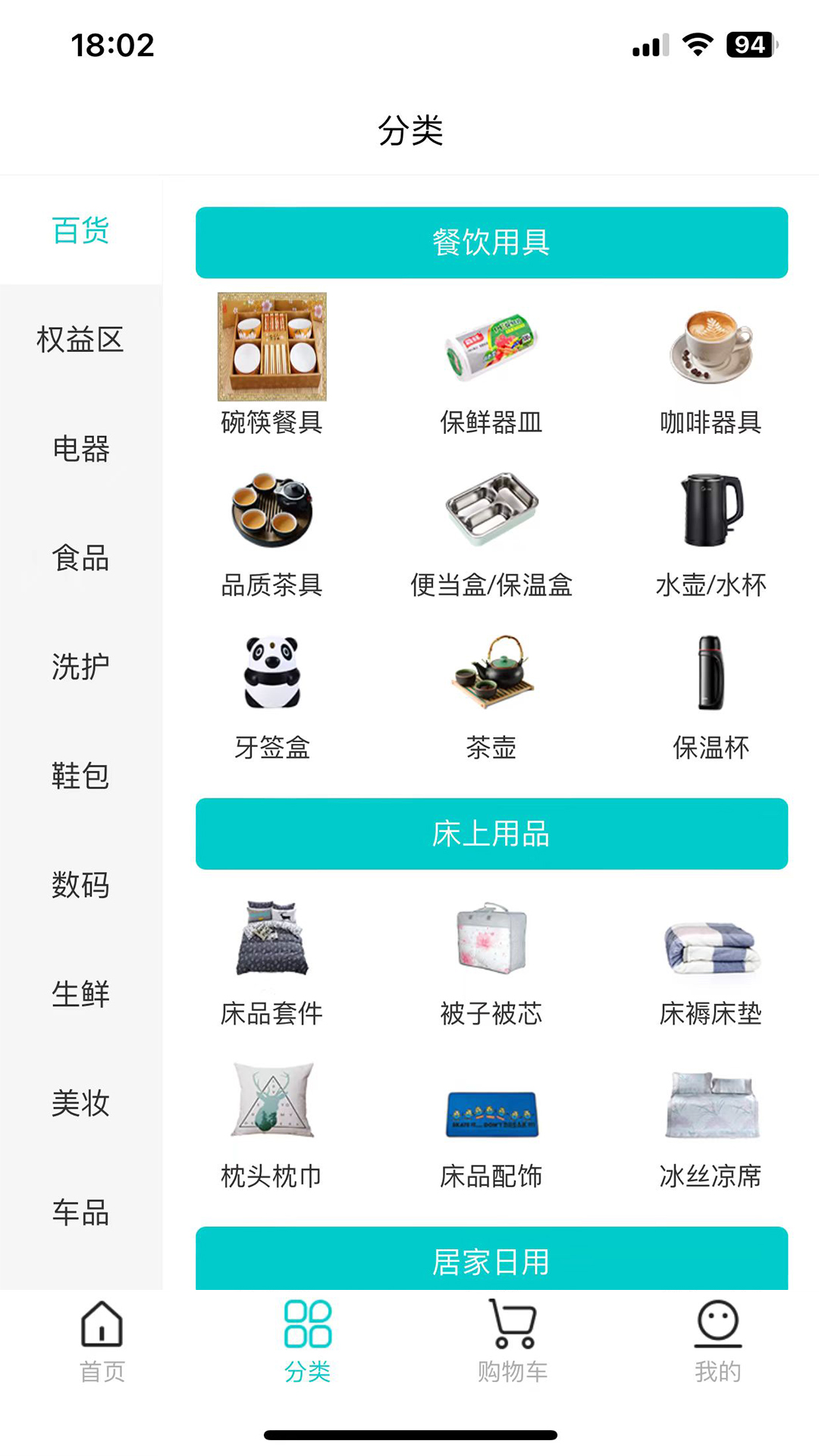Tap the teapot image for 茶壶

click(x=491, y=672)
